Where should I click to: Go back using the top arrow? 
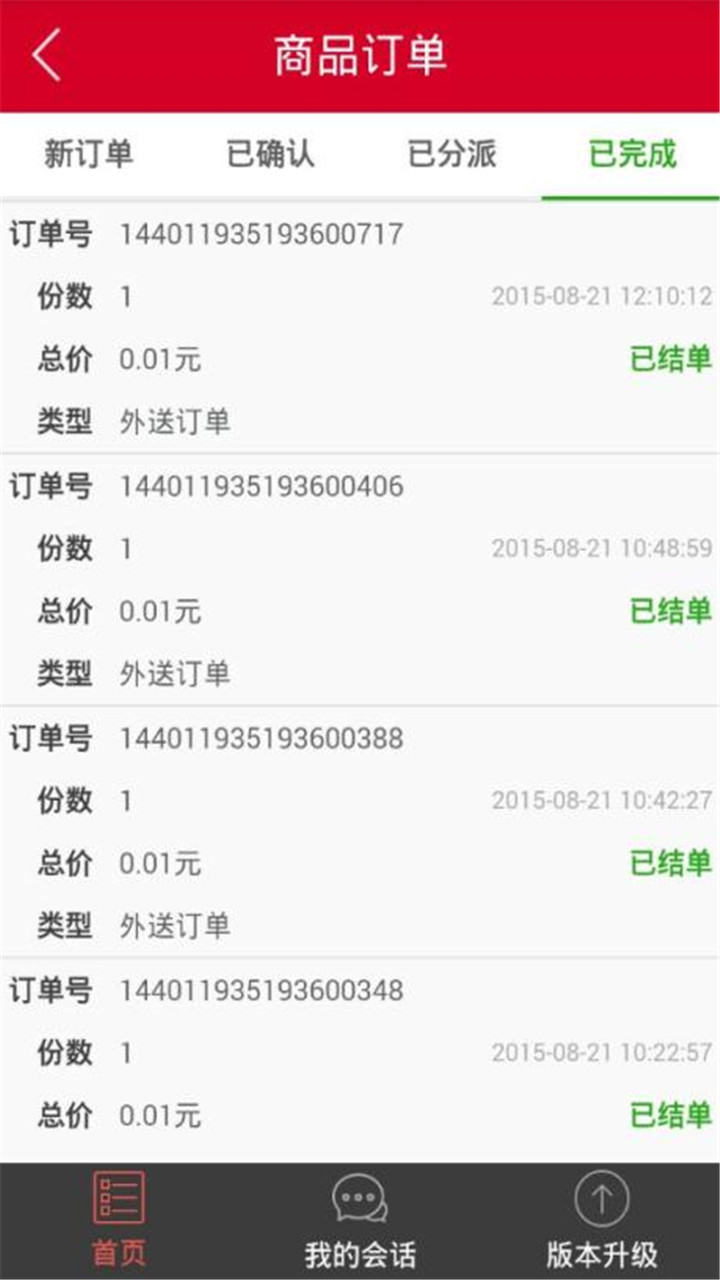pos(46,55)
